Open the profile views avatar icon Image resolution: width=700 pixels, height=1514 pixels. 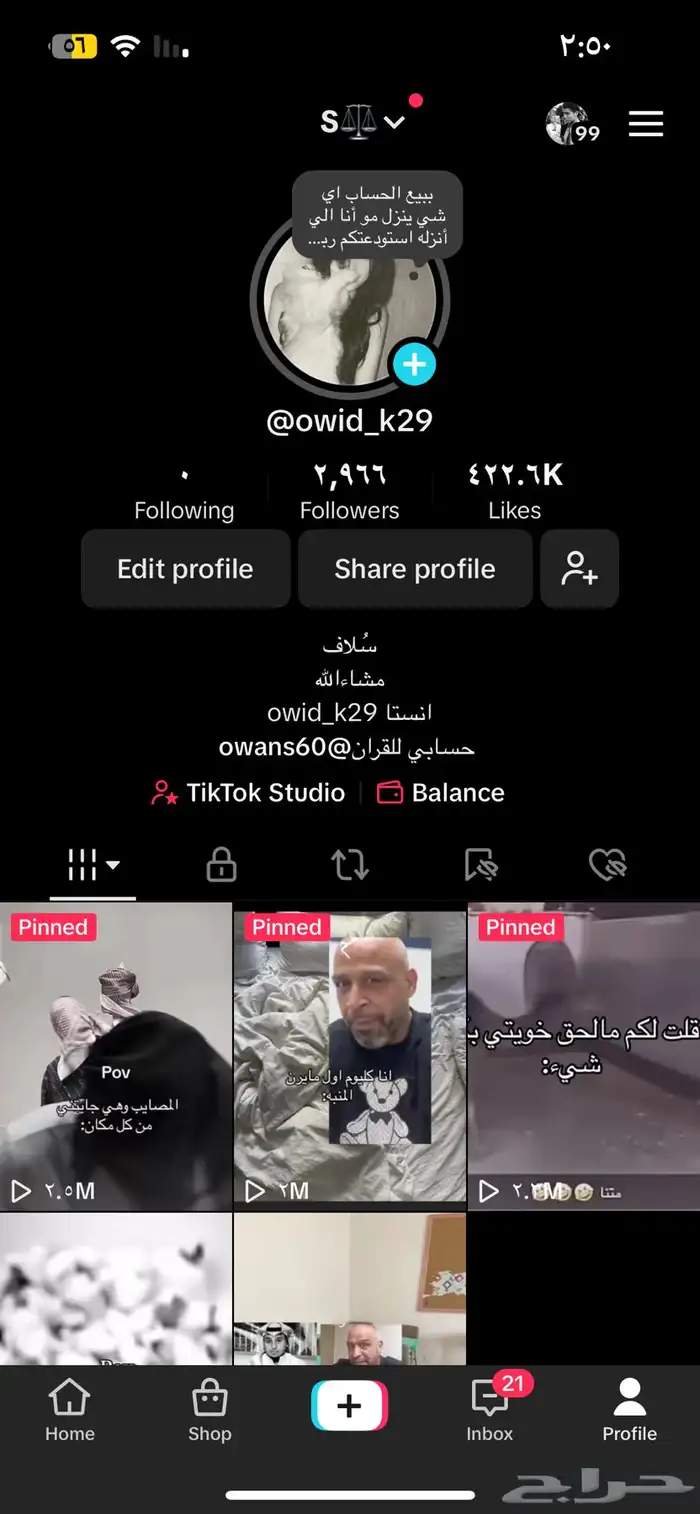(x=572, y=123)
